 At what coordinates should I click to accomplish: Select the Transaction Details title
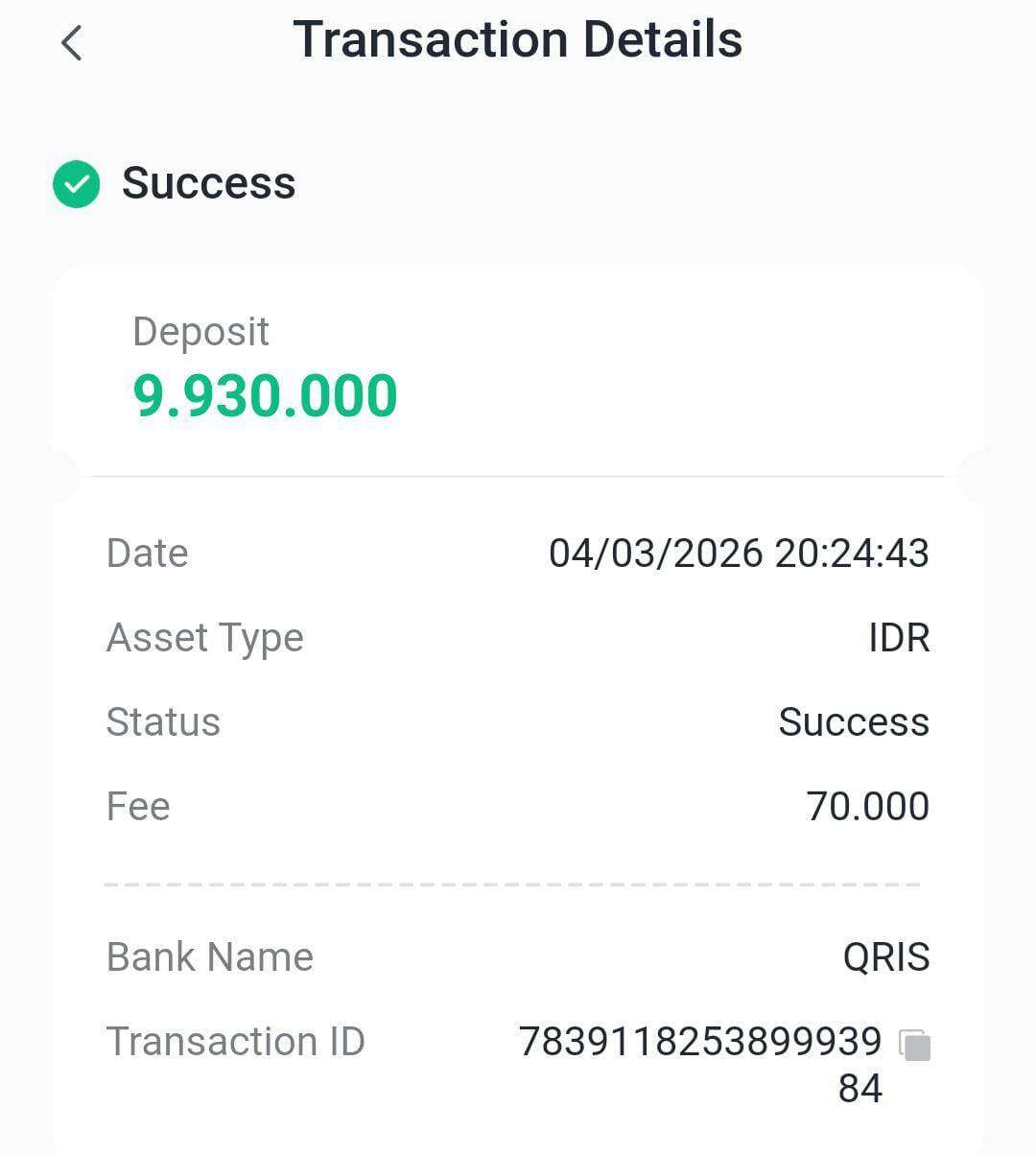(x=518, y=39)
